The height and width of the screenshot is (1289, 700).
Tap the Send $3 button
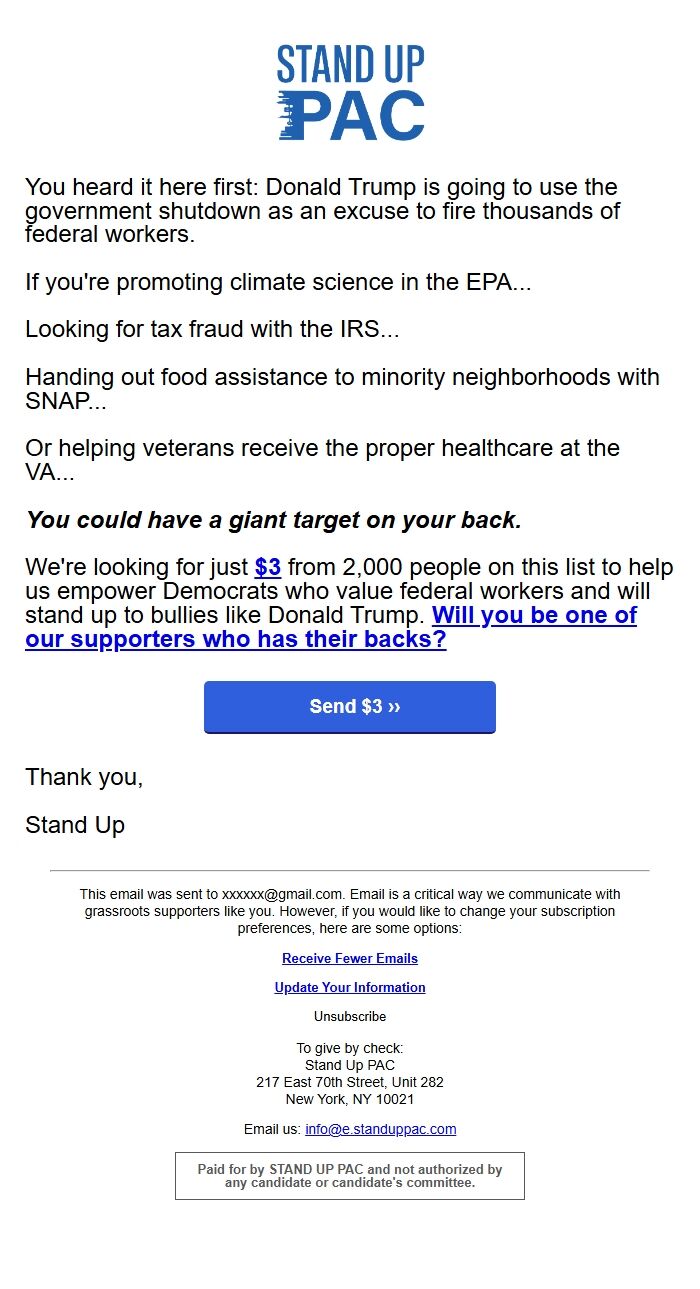[350, 706]
